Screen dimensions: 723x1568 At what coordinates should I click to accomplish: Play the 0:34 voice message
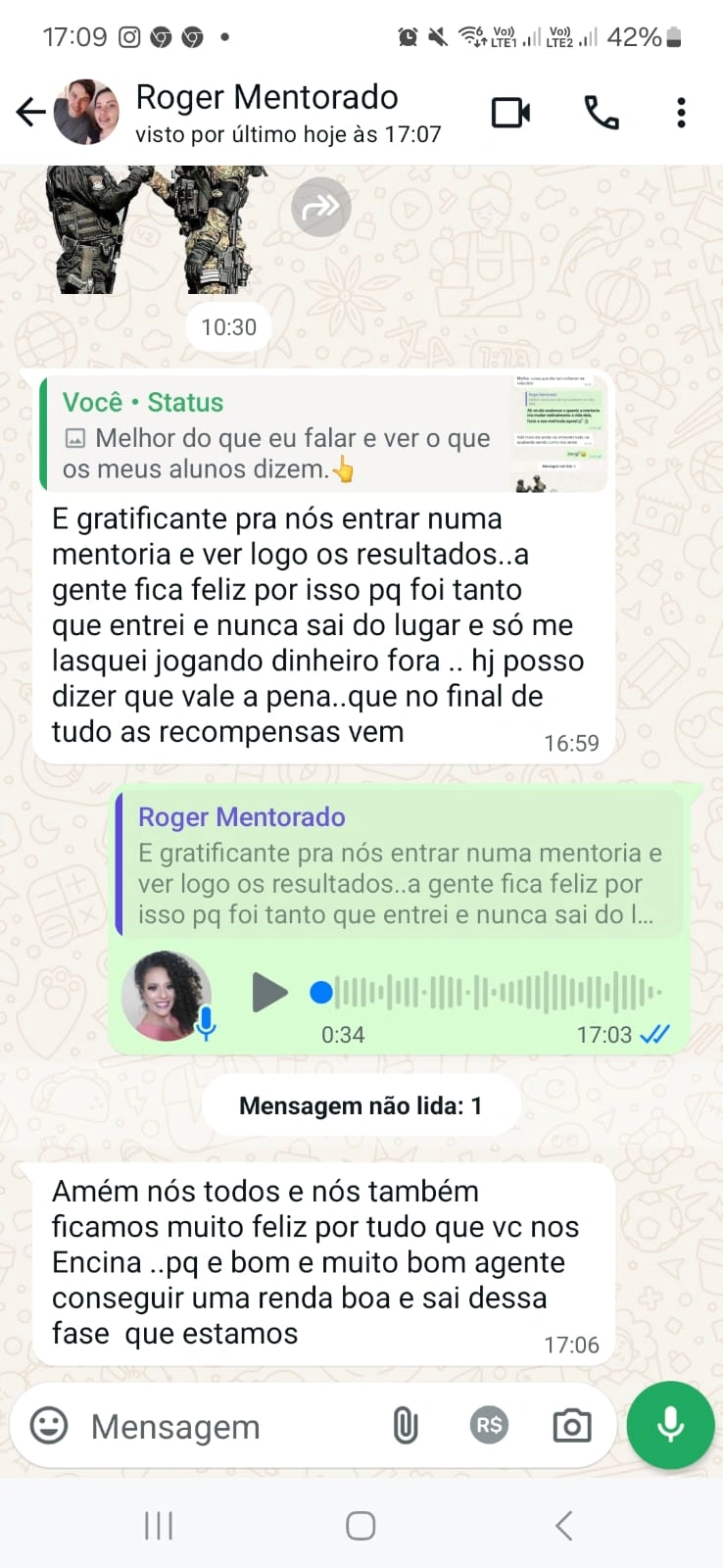point(269,993)
